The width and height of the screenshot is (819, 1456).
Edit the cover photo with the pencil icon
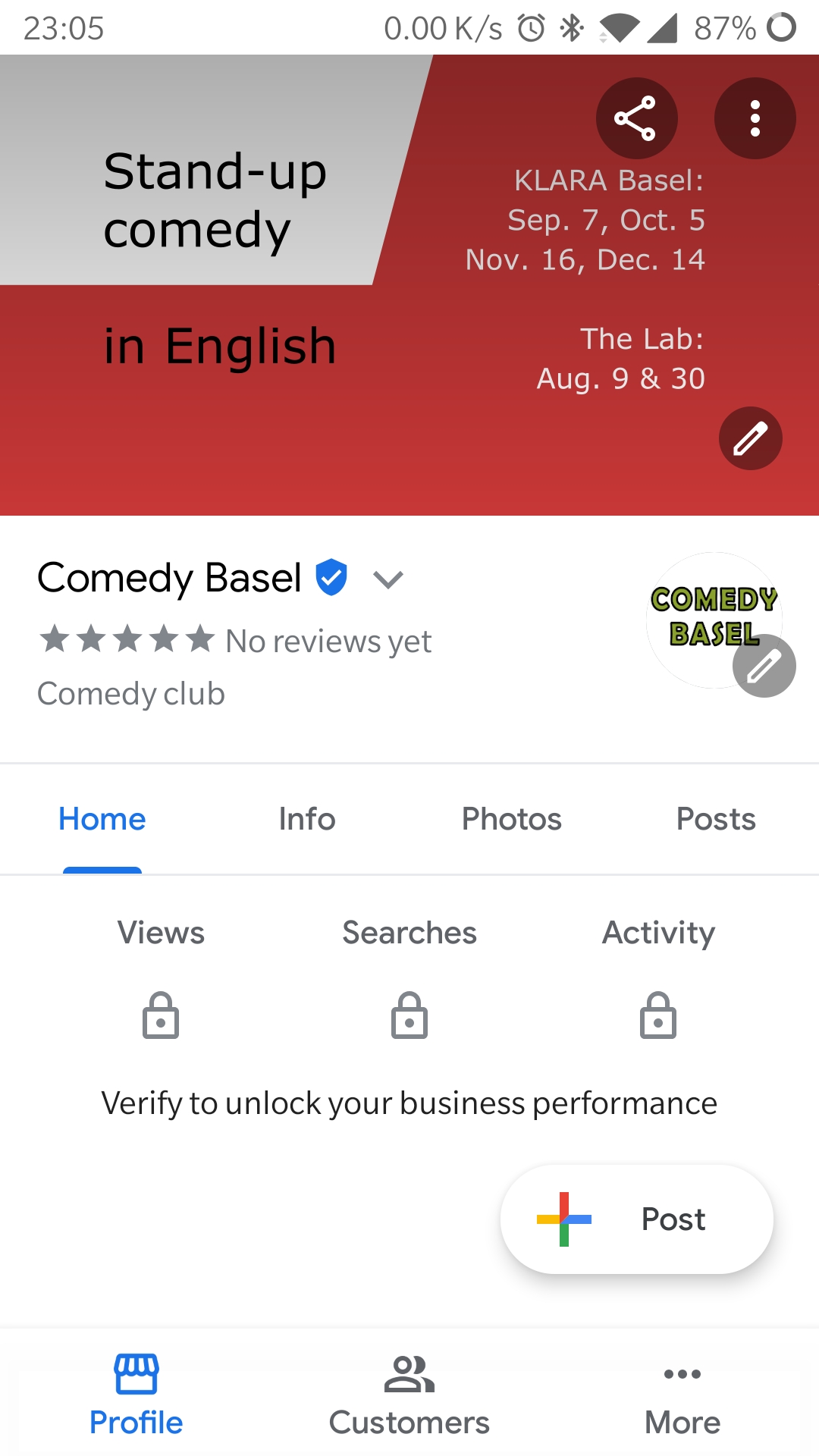tap(750, 438)
